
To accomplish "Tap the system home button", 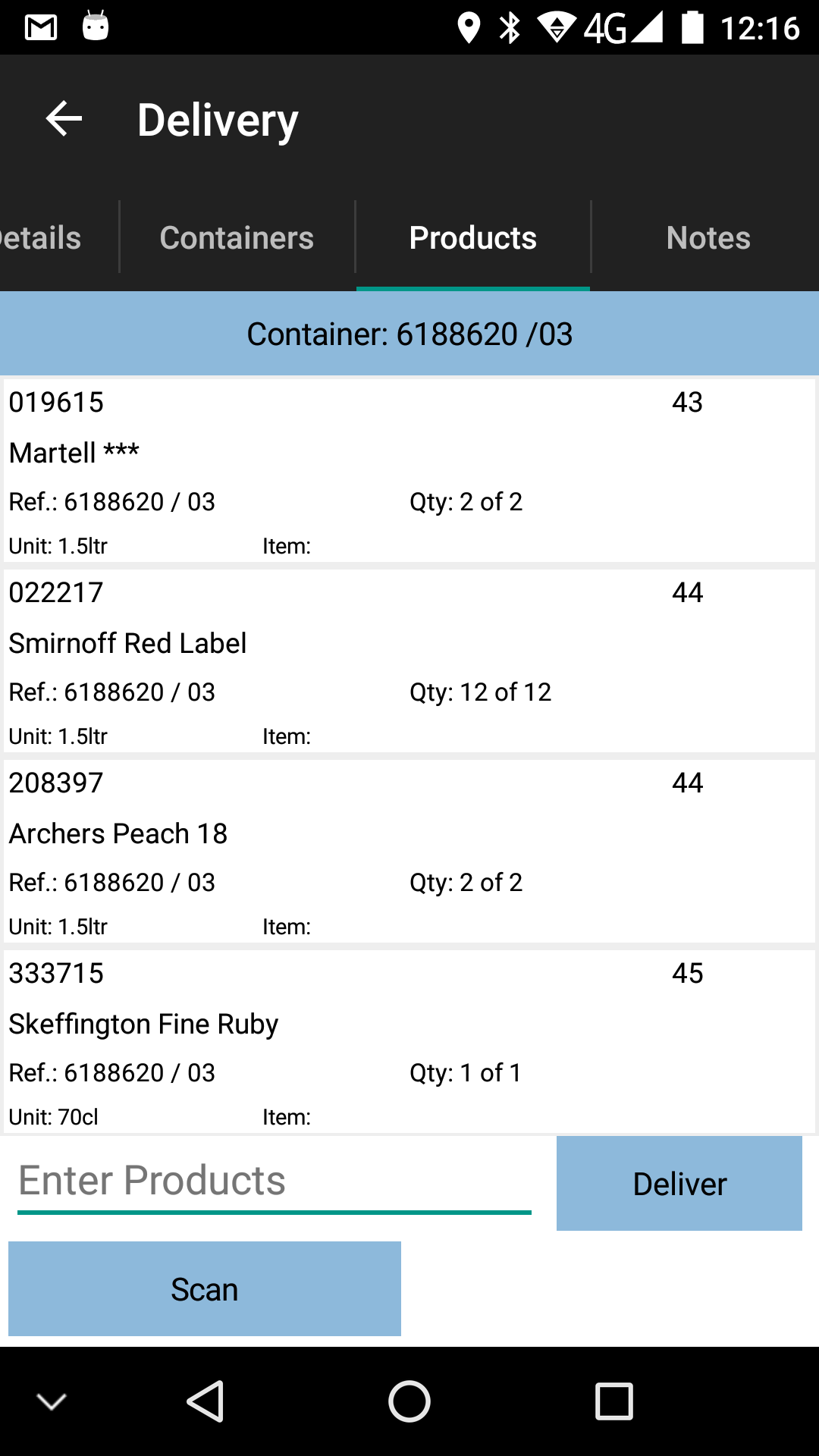I will [409, 1401].
